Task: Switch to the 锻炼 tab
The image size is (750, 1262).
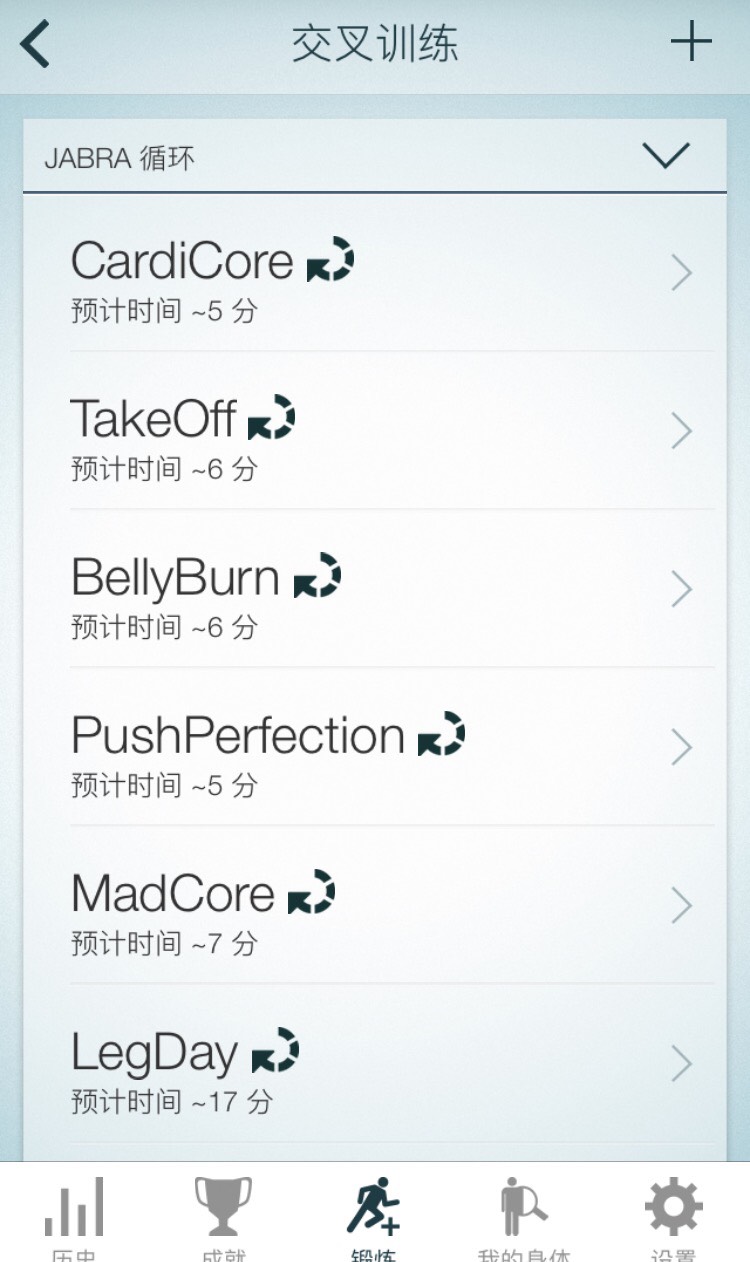Action: click(x=374, y=1213)
